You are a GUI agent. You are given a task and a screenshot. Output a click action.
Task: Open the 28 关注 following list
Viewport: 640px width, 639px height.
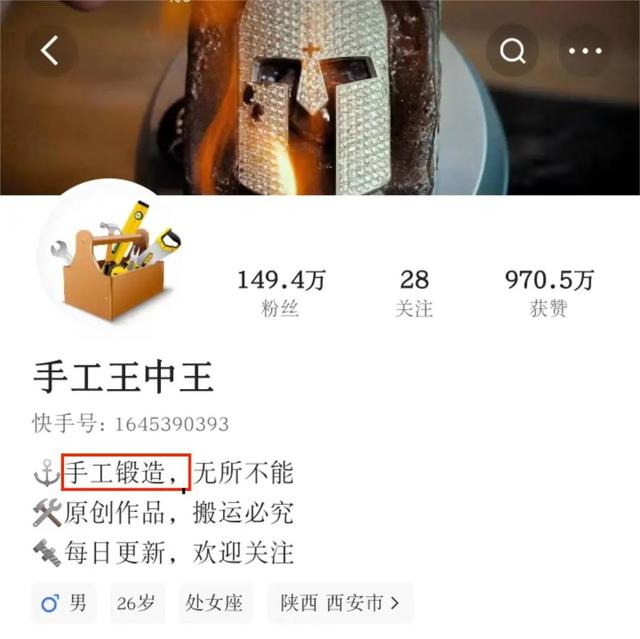pyautogui.click(x=413, y=292)
